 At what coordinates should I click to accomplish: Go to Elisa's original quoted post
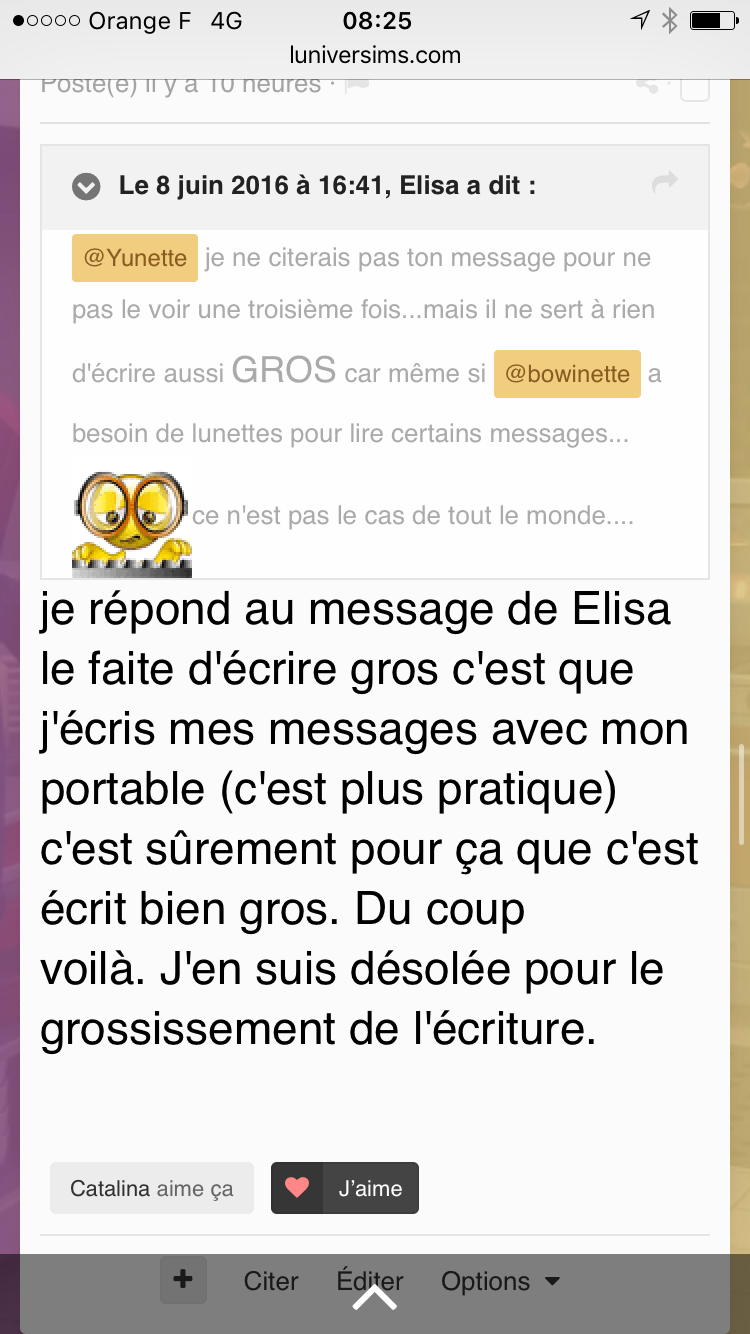664,182
